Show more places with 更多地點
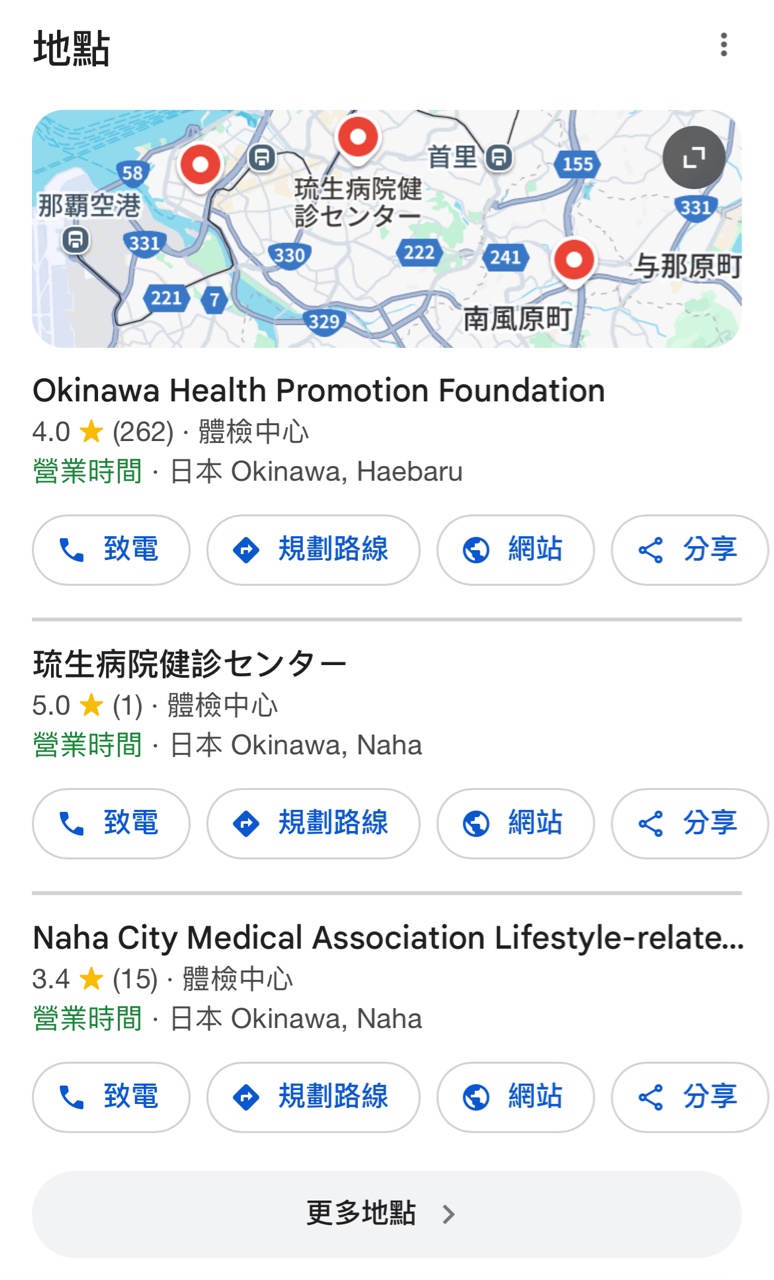The width and height of the screenshot is (774, 1280). point(387,1214)
